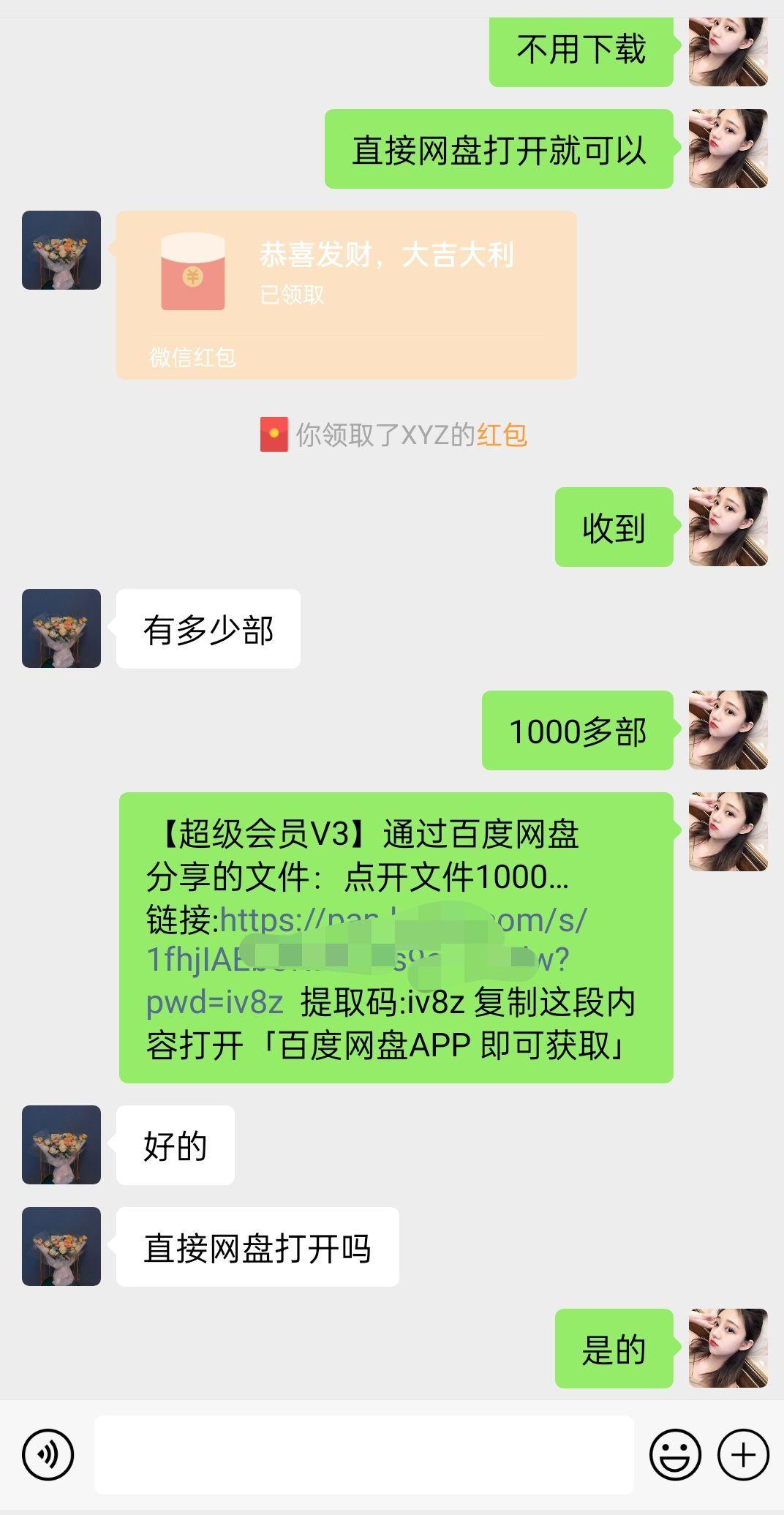
Task: Tap the '1000多部' reply bubble
Action: tap(577, 730)
